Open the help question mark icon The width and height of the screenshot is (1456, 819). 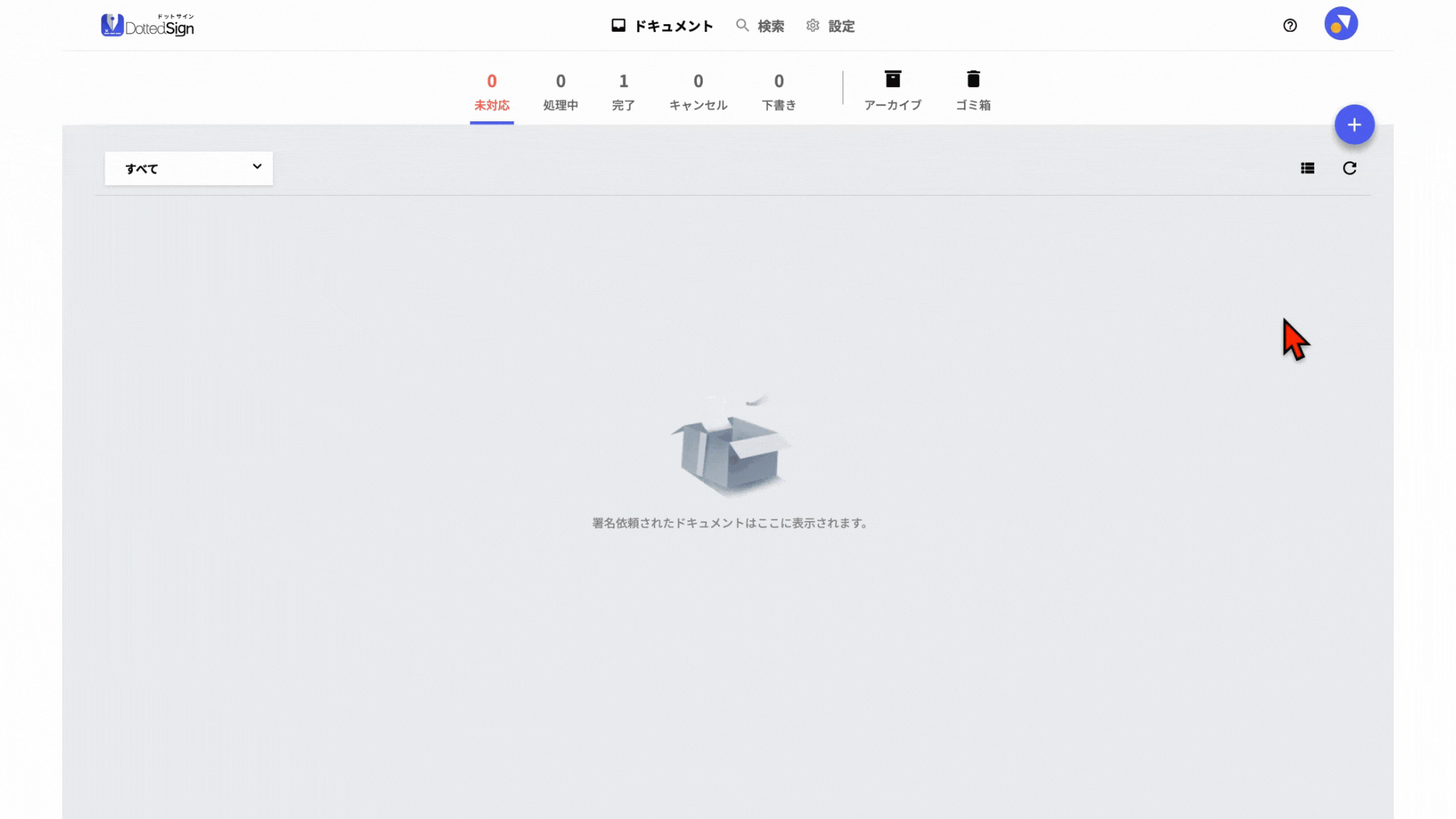(1290, 25)
